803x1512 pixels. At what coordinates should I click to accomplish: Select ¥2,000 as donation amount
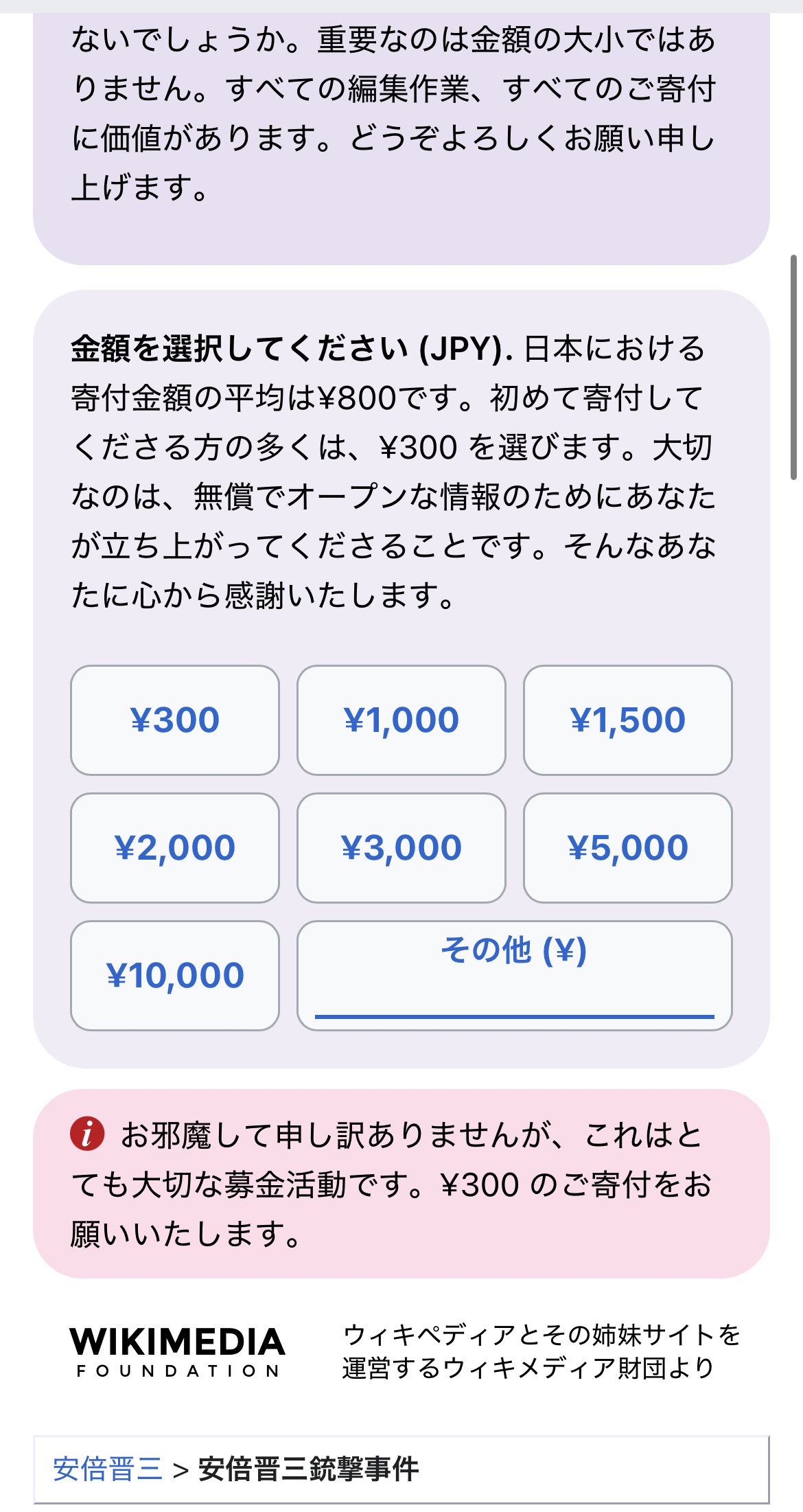click(175, 848)
